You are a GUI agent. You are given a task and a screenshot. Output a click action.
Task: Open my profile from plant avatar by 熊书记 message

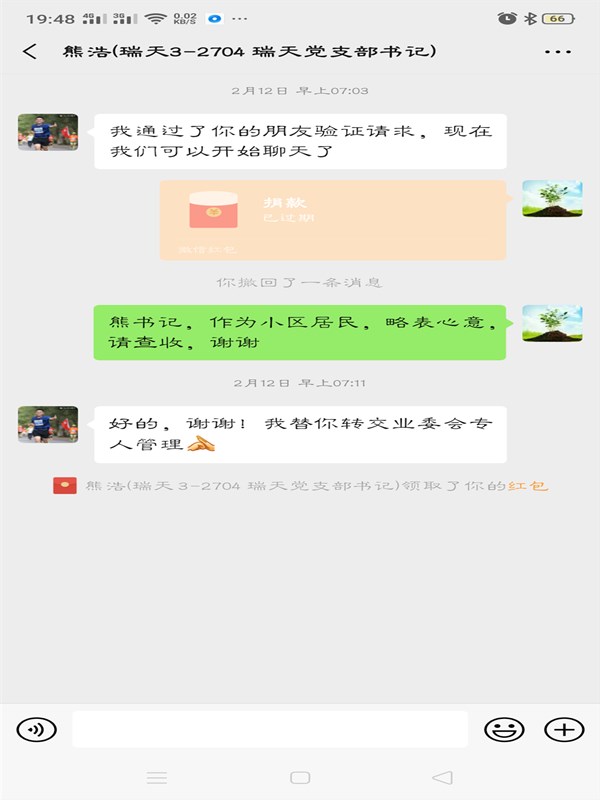tap(552, 324)
